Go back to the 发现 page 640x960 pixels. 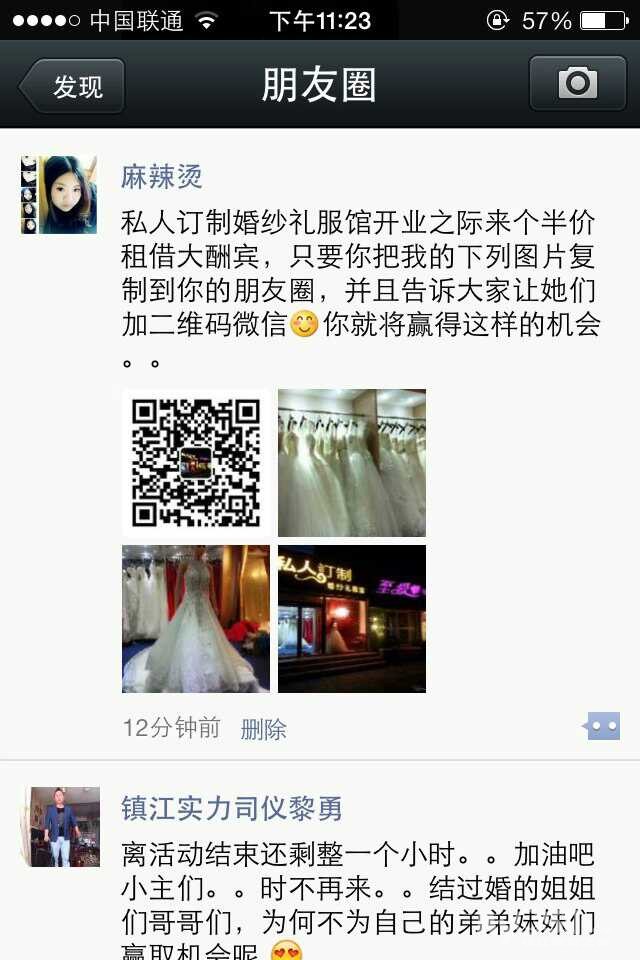coord(72,86)
